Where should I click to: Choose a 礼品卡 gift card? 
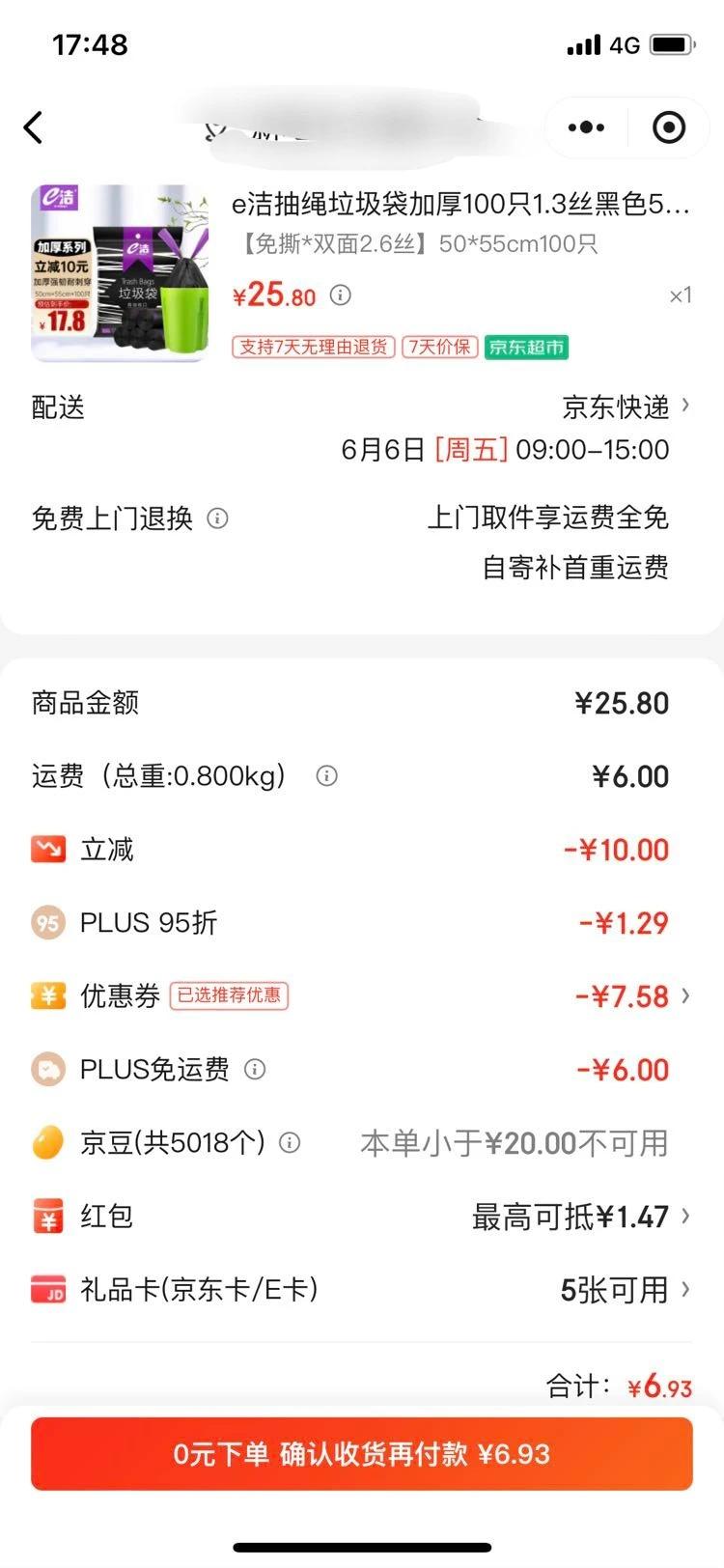[x=624, y=1290]
